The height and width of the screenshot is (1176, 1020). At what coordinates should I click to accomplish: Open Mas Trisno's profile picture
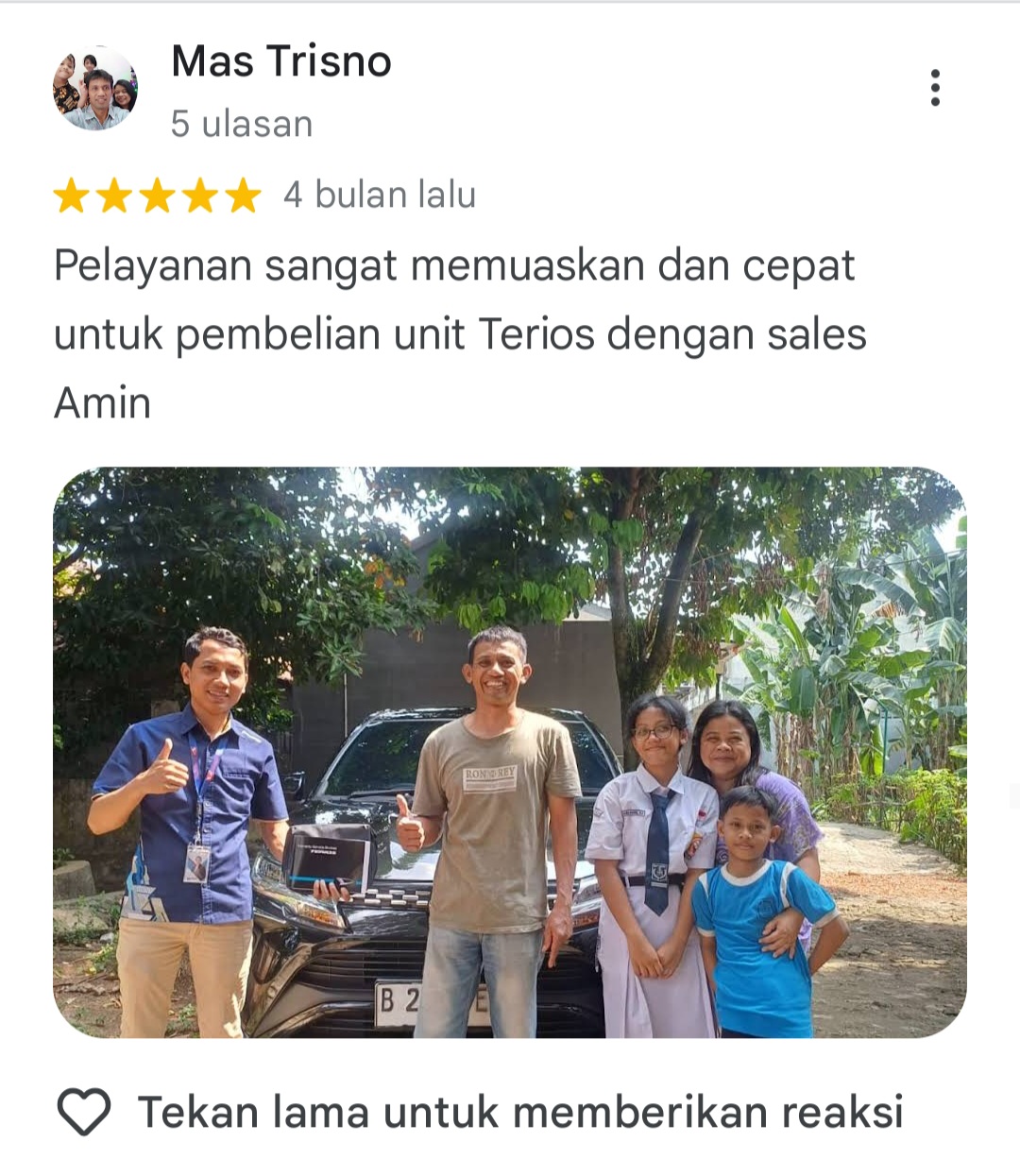pos(94,89)
